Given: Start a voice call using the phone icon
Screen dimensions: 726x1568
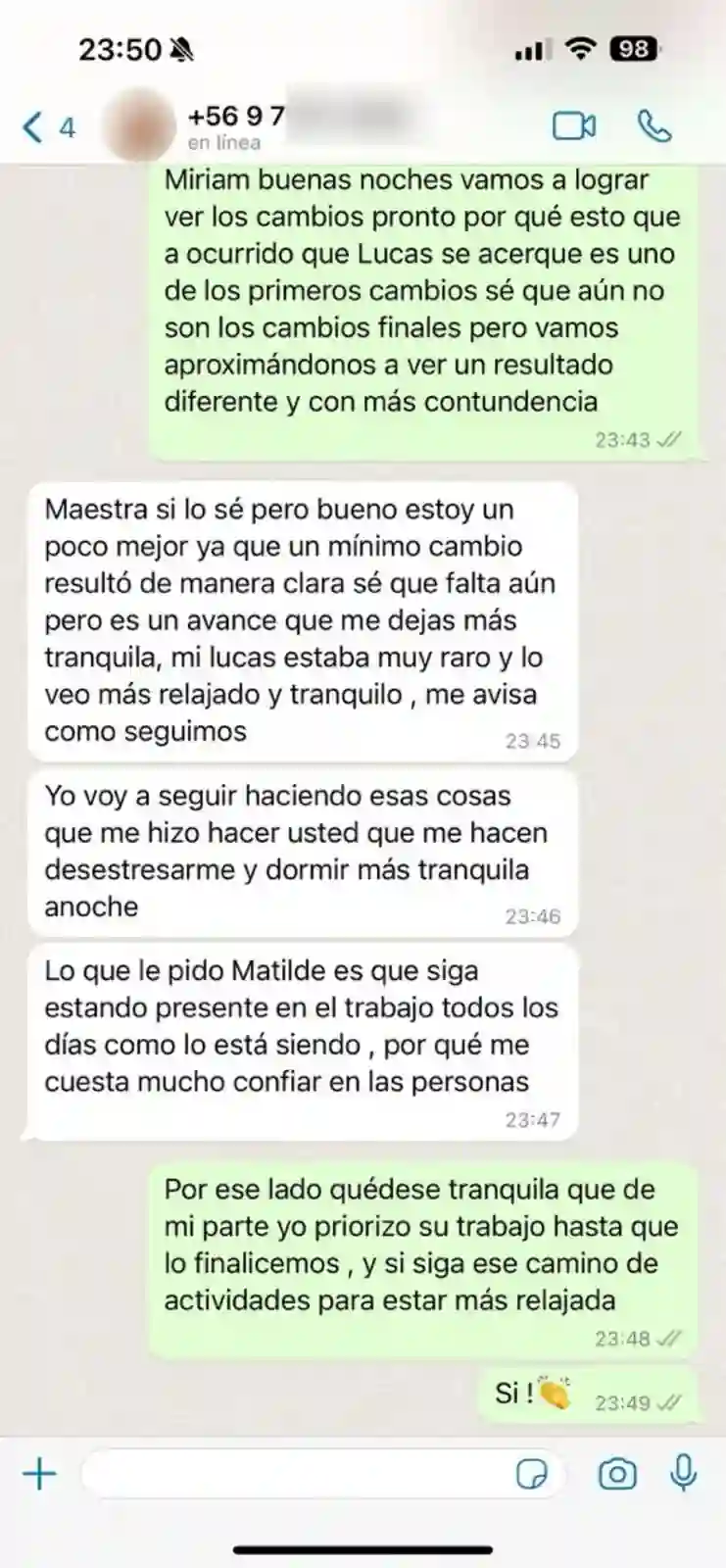Looking at the screenshot, I should coord(654,125).
